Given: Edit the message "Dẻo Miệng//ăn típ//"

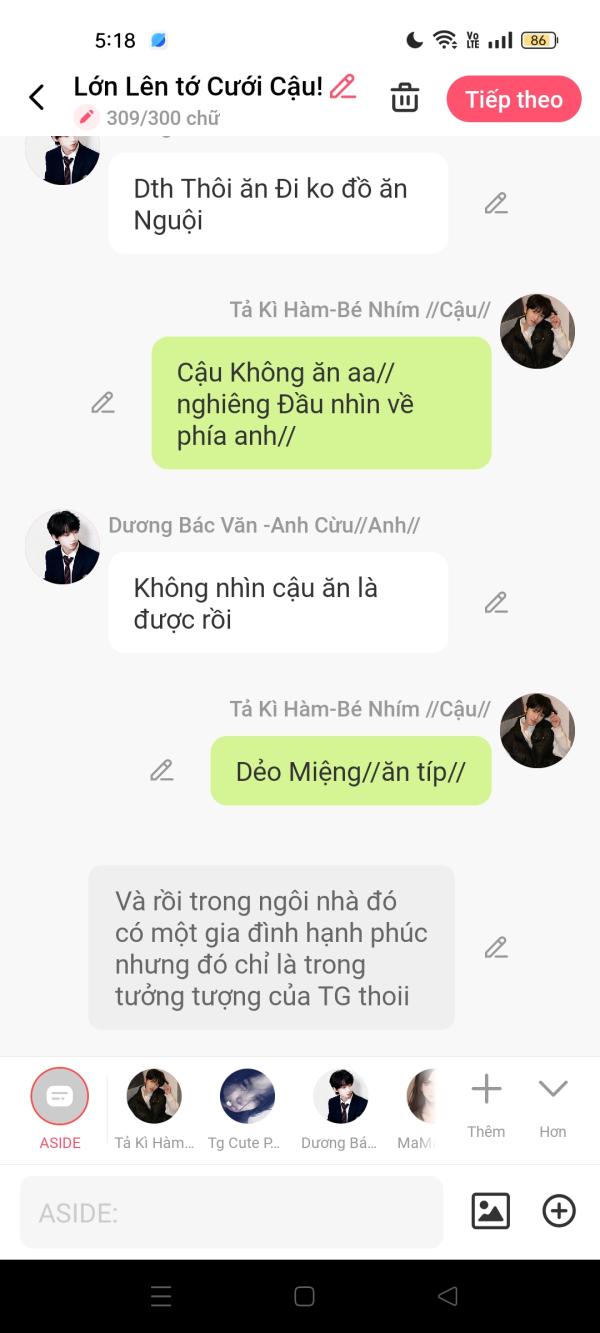Looking at the screenshot, I should (162, 771).
